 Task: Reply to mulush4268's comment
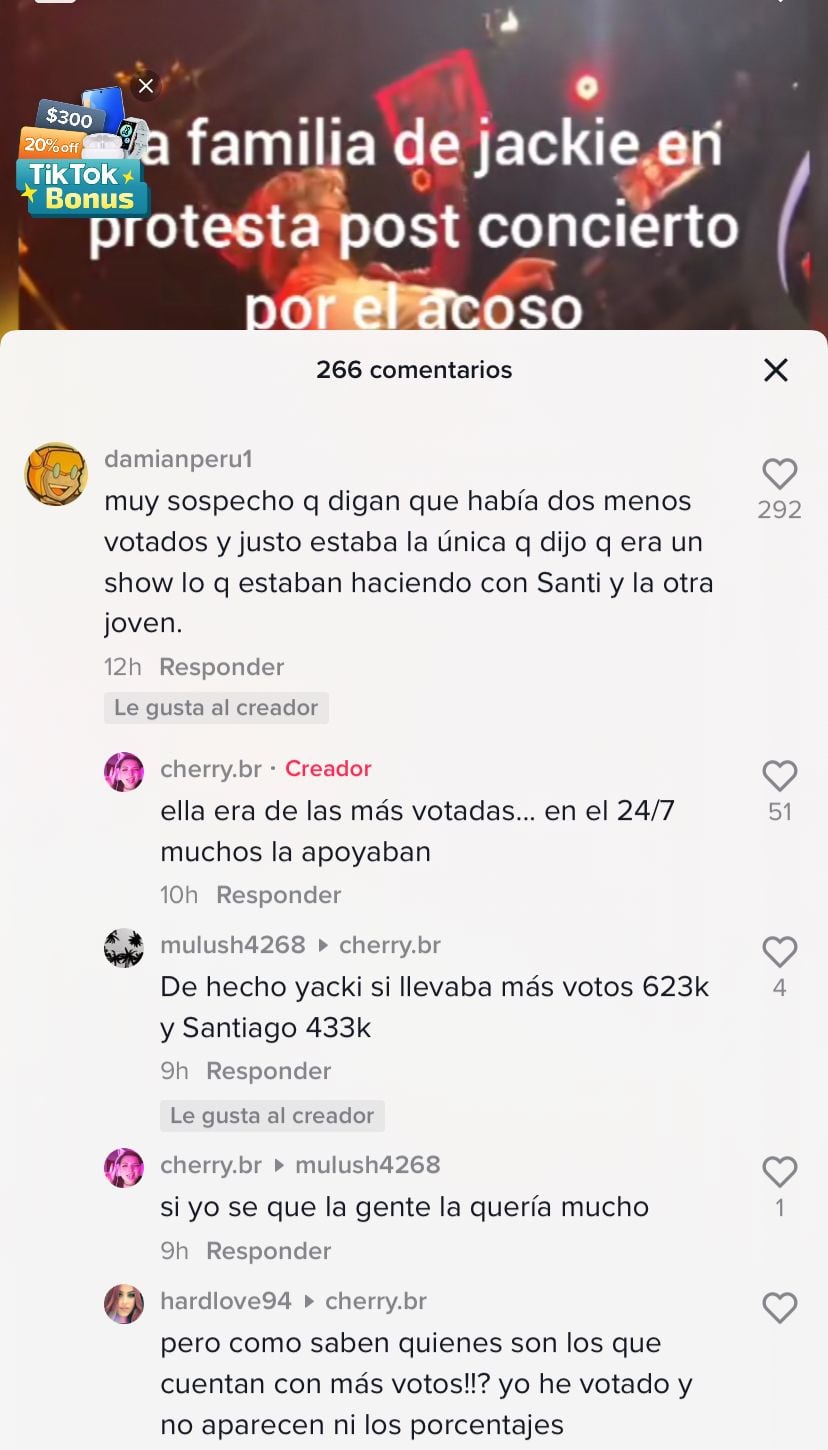(x=268, y=1071)
